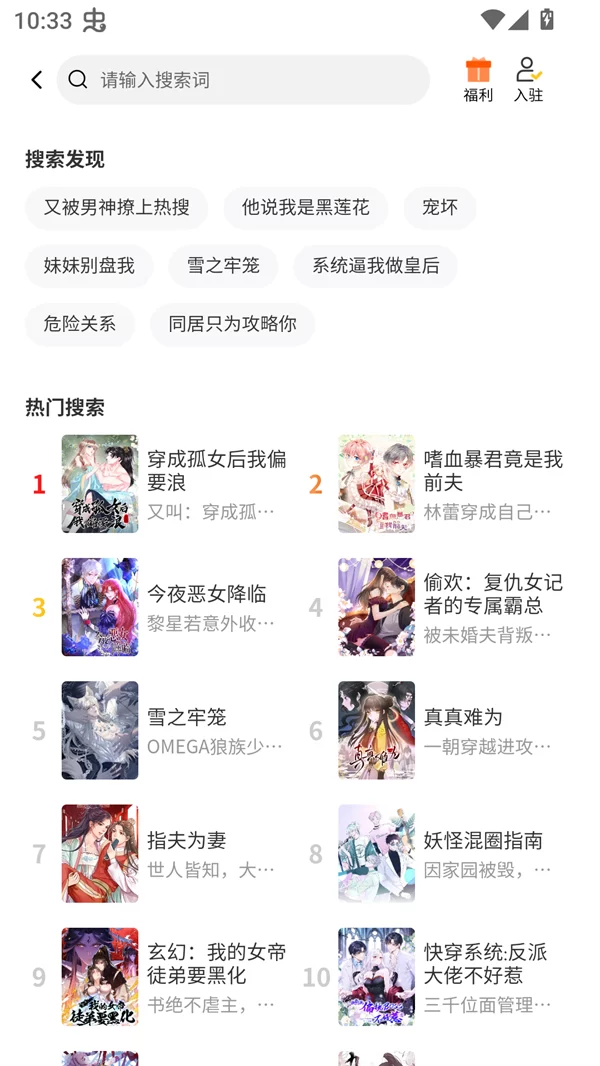Image resolution: width=600 pixels, height=1066 pixels.
Task: Open comic 嗜血暴君竟是我前夫
Action: click(450, 483)
